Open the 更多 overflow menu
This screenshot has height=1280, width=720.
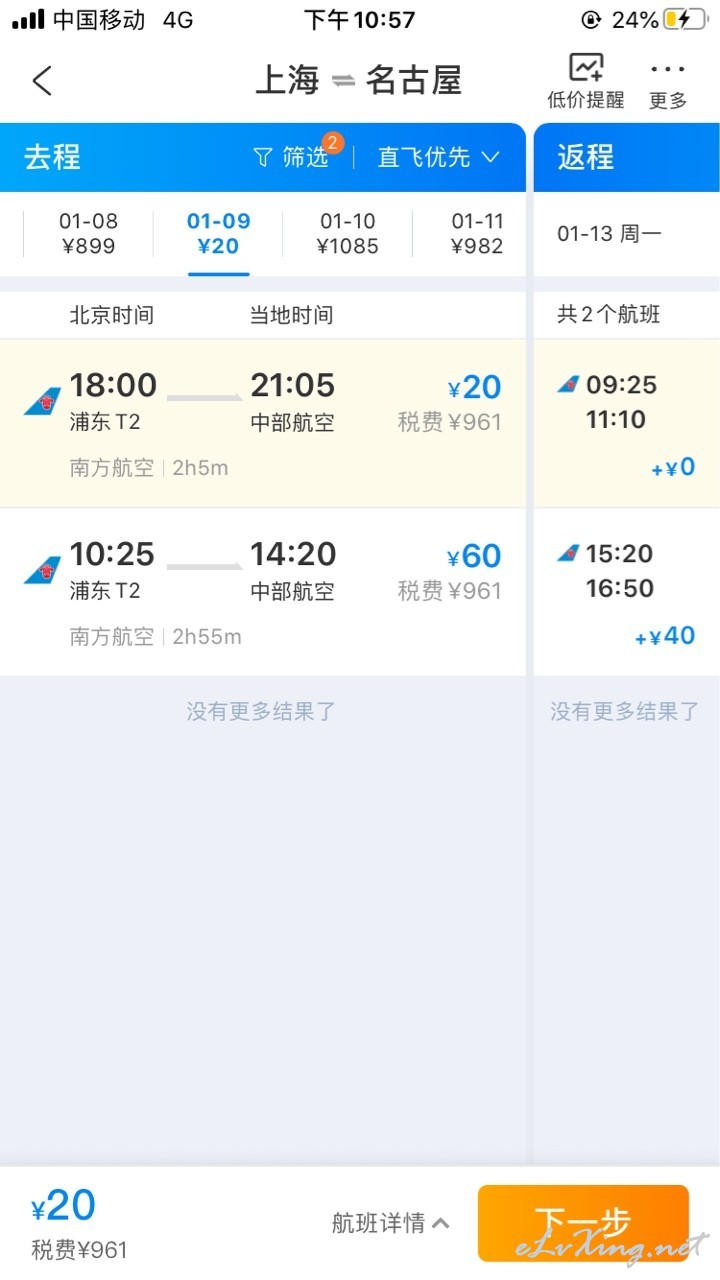[668, 81]
